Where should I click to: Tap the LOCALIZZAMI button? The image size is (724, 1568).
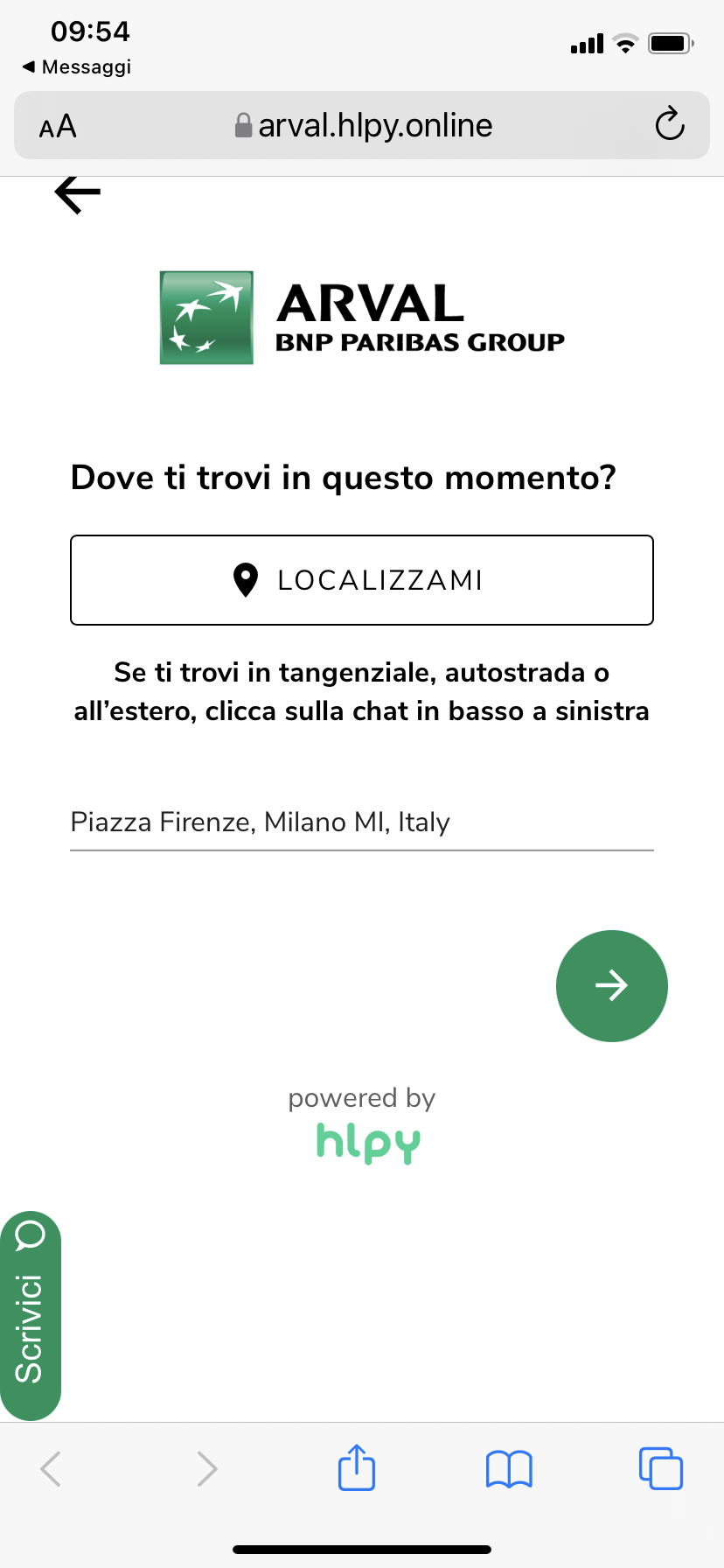tap(362, 580)
